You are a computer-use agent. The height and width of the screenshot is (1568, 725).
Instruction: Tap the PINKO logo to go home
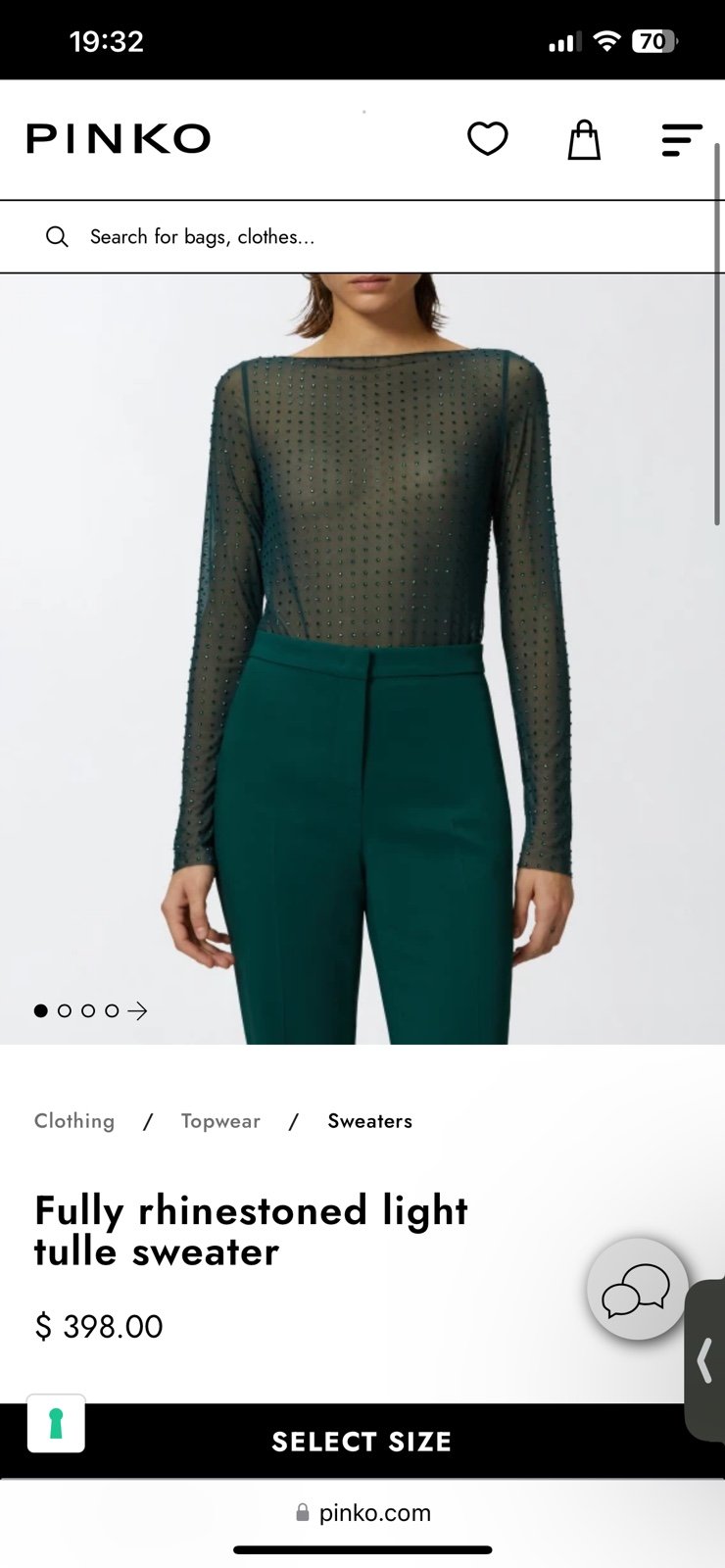[x=119, y=139]
